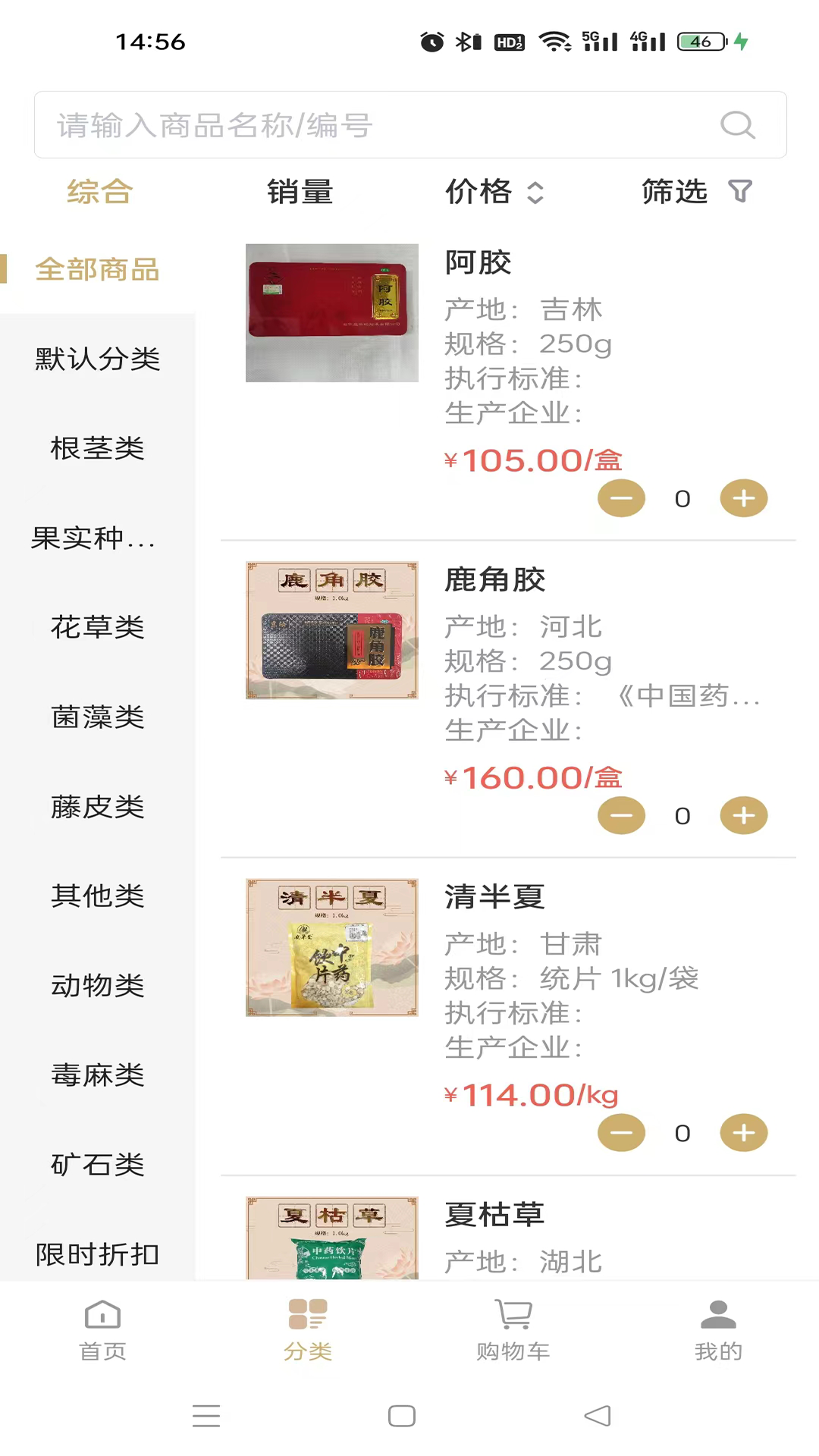View the 鹿角胶 product details
Viewport: 819px width, 1456px height.
[494, 580]
